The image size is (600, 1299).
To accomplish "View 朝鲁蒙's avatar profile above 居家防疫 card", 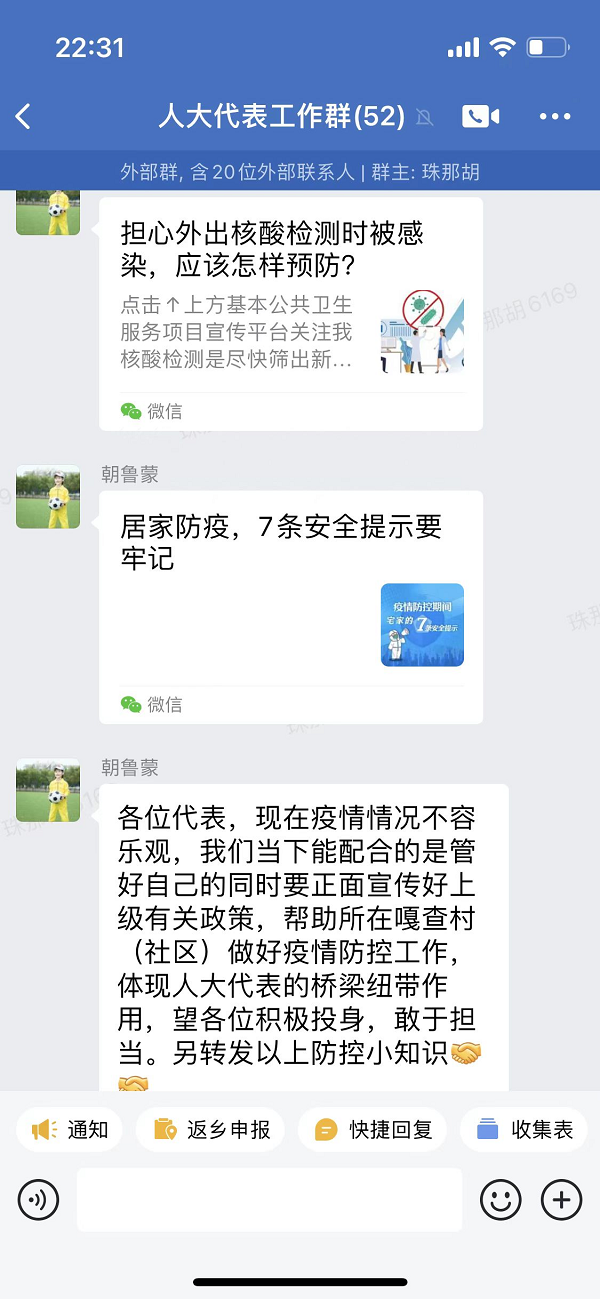I will pyautogui.click(x=48, y=497).
